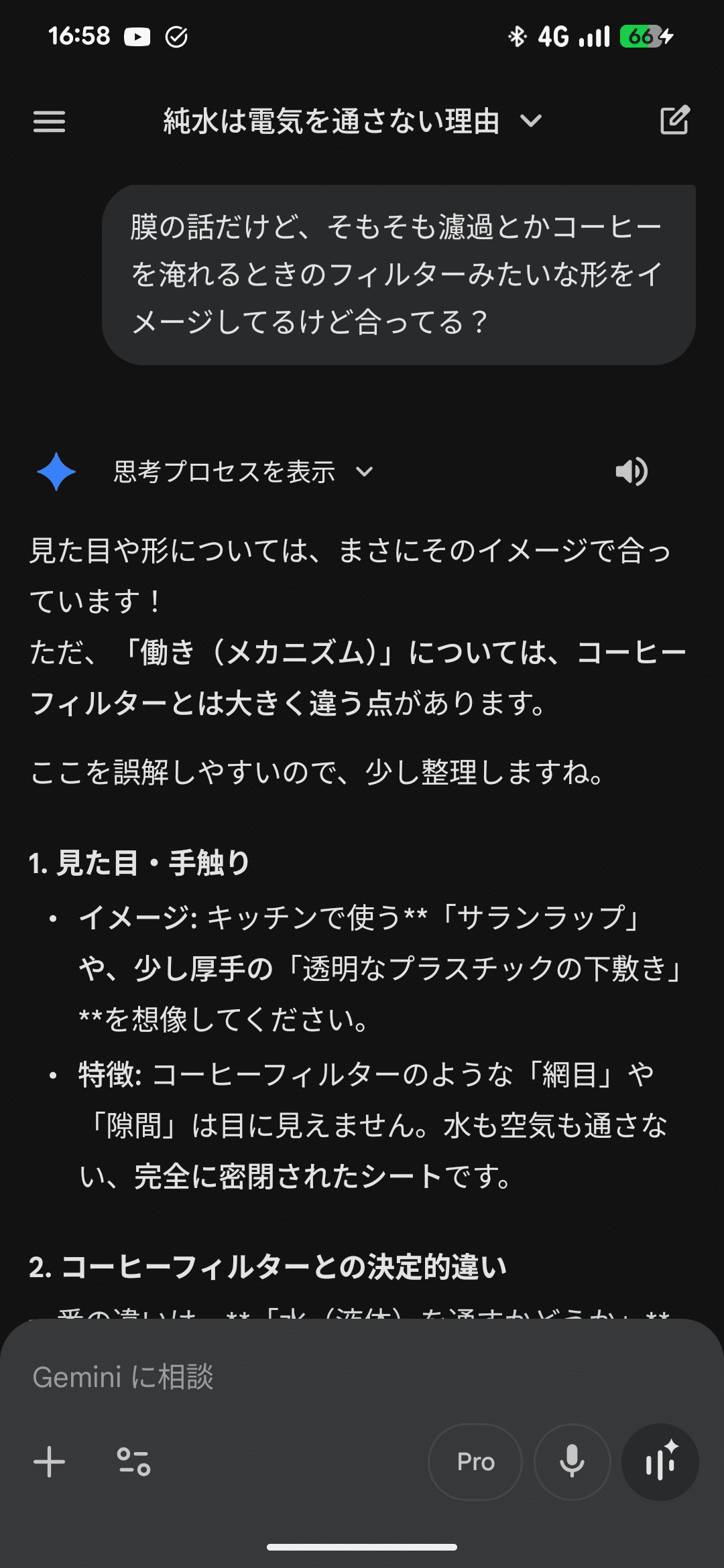Start a new chat with the compose icon
724x1568 pixels.
click(x=675, y=121)
